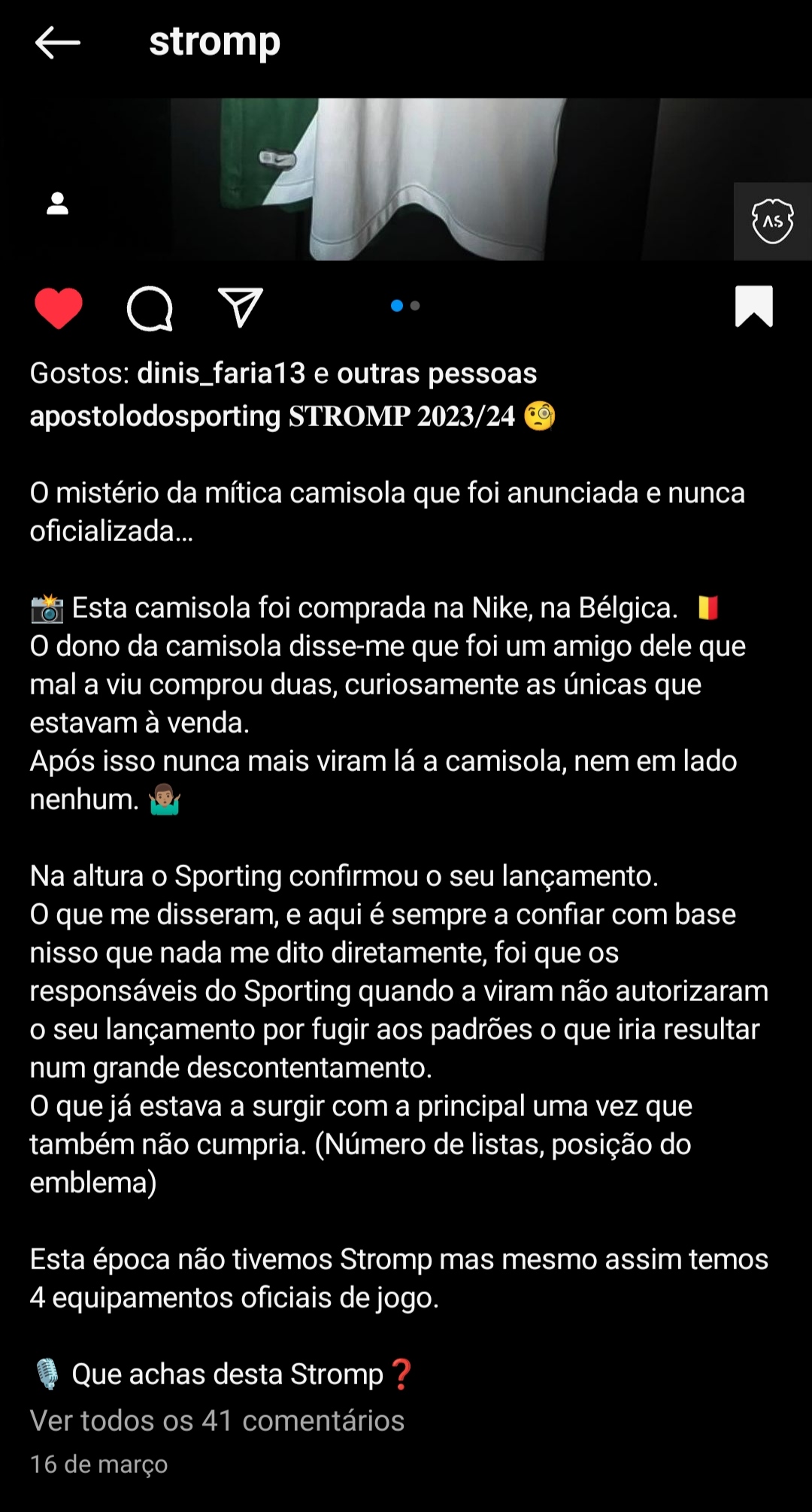Tap 'Ver todos os 41 comentários'

tap(217, 1420)
